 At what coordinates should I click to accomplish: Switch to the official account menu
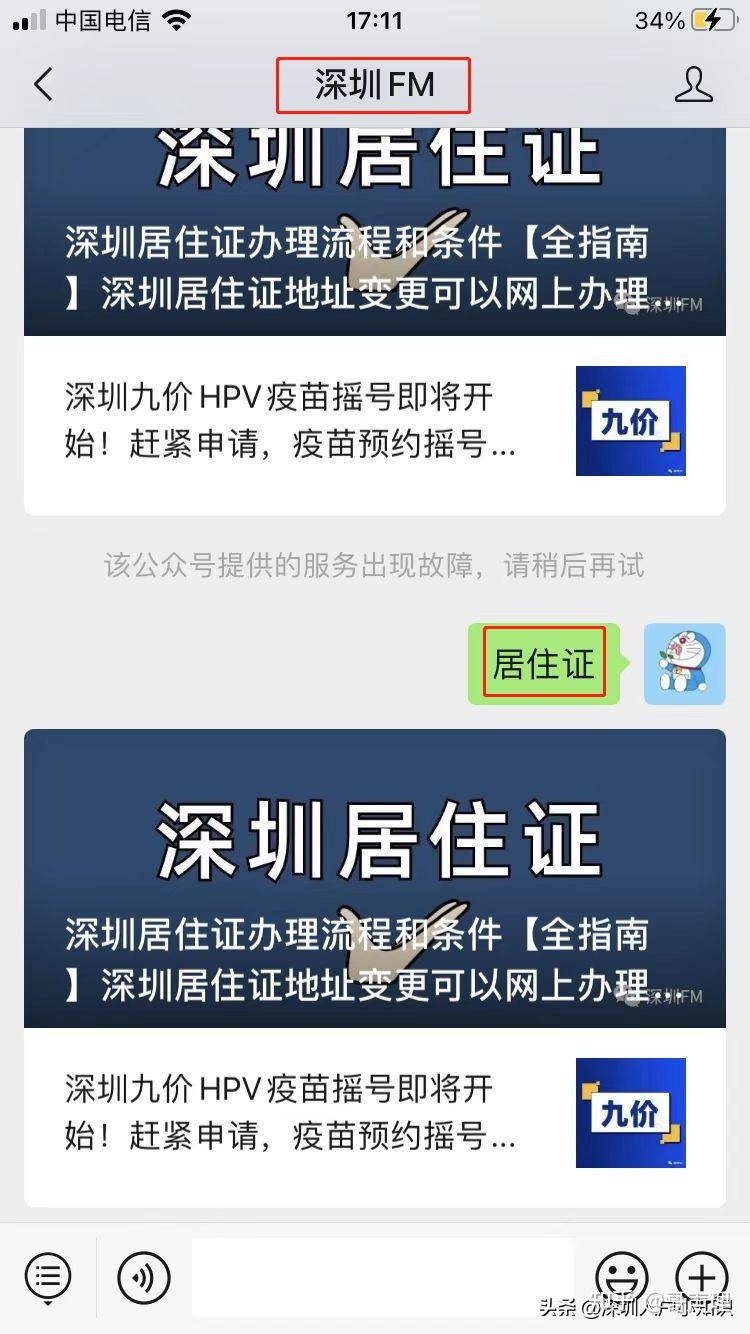tap(48, 1276)
